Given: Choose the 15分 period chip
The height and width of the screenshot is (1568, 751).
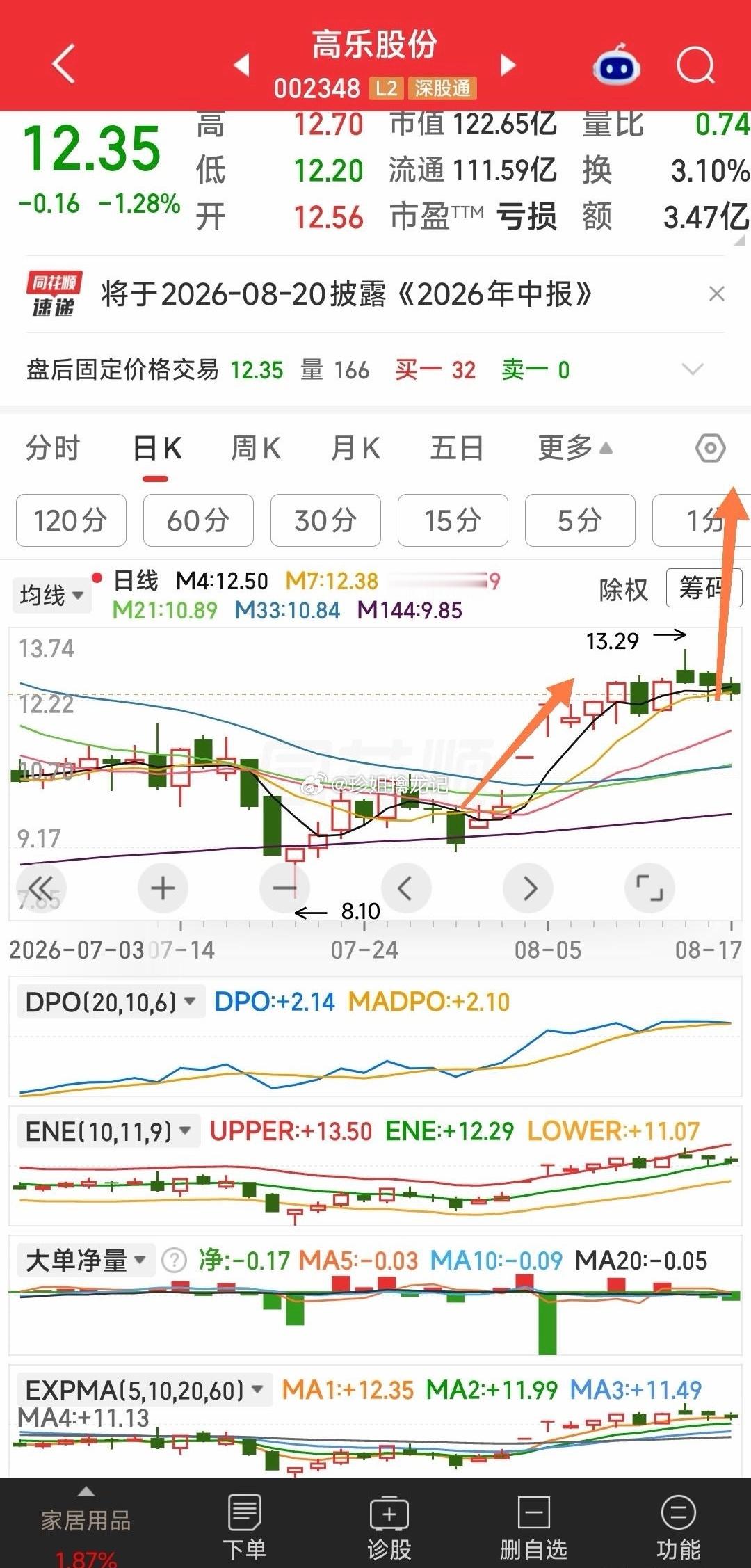Looking at the screenshot, I should [x=453, y=520].
